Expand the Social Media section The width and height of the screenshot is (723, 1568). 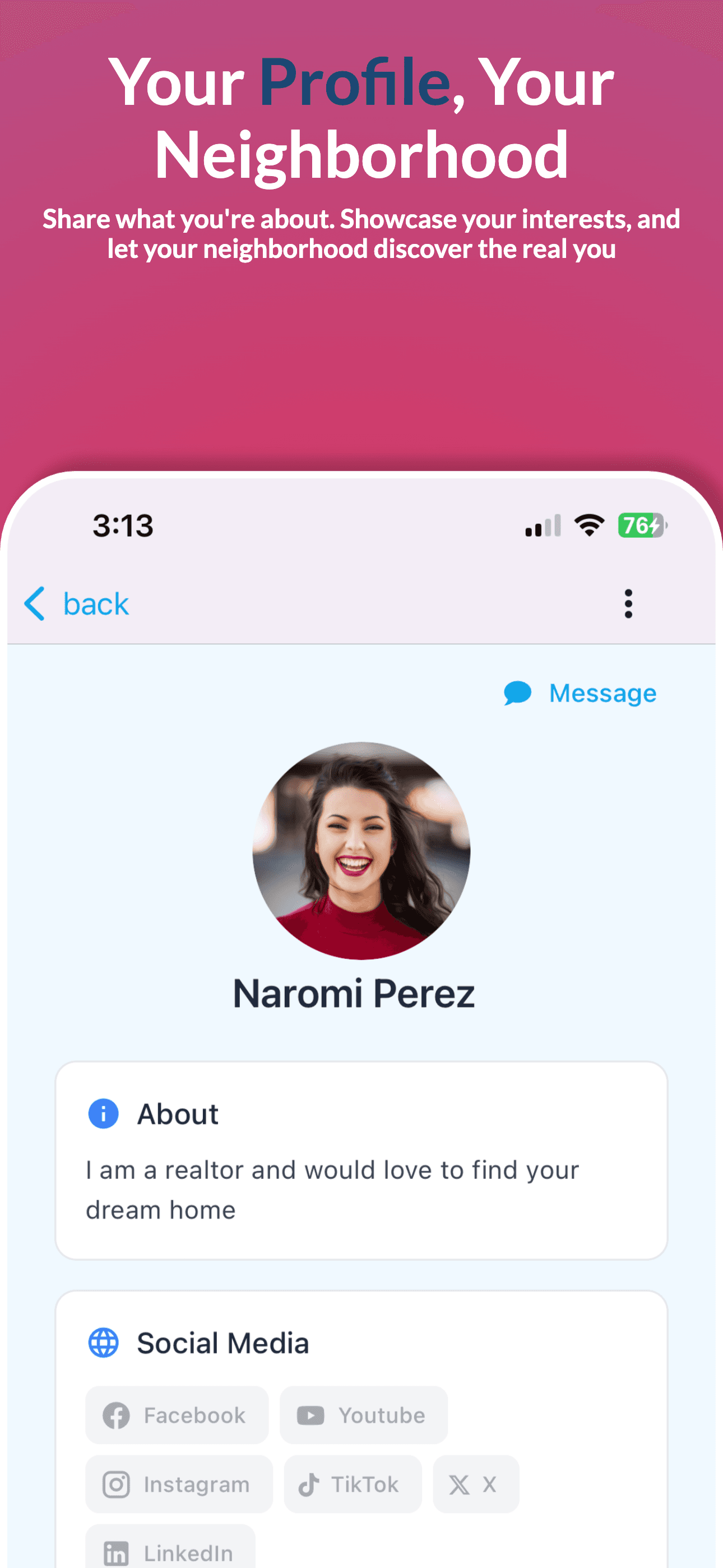[x=223, y=1342]
